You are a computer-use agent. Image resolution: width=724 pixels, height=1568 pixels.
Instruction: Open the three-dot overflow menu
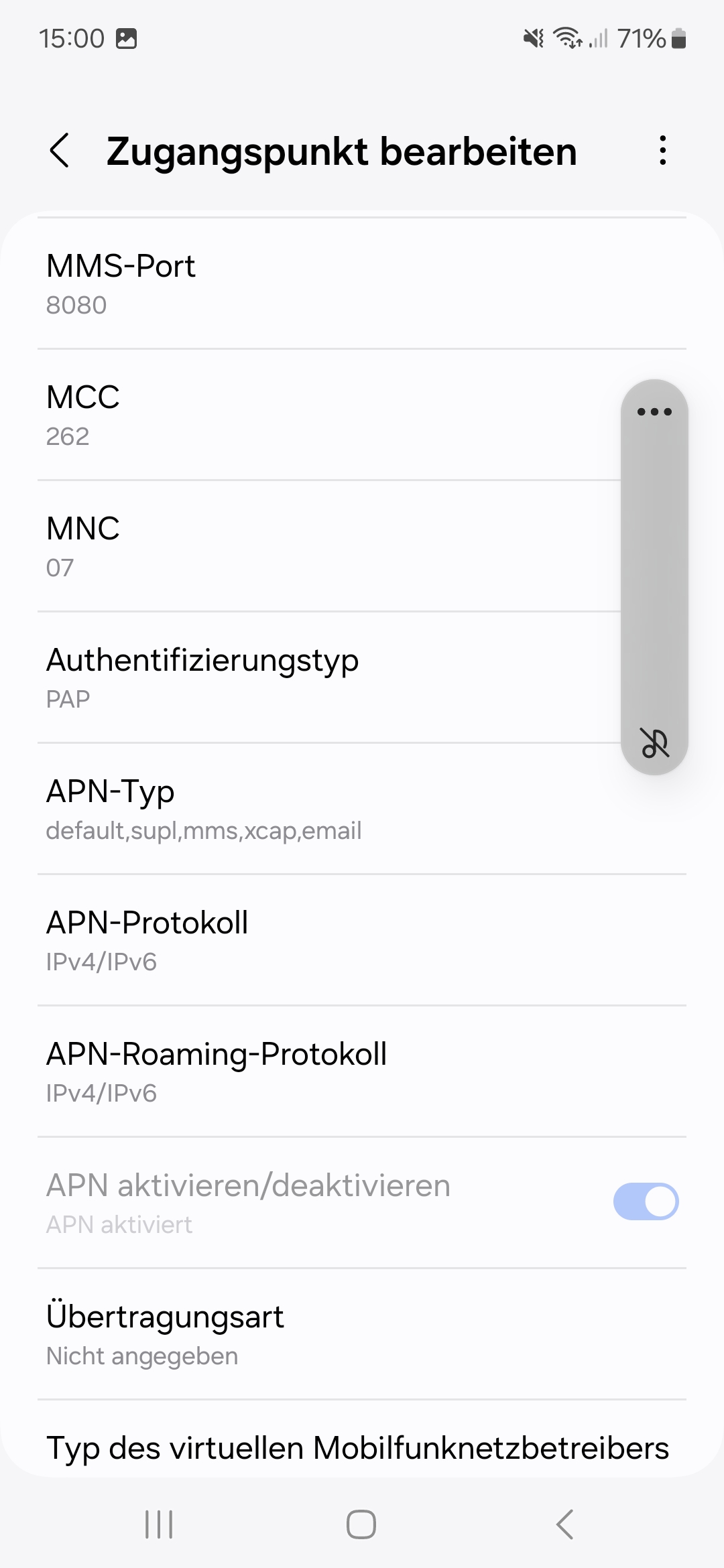coord(662,151)
